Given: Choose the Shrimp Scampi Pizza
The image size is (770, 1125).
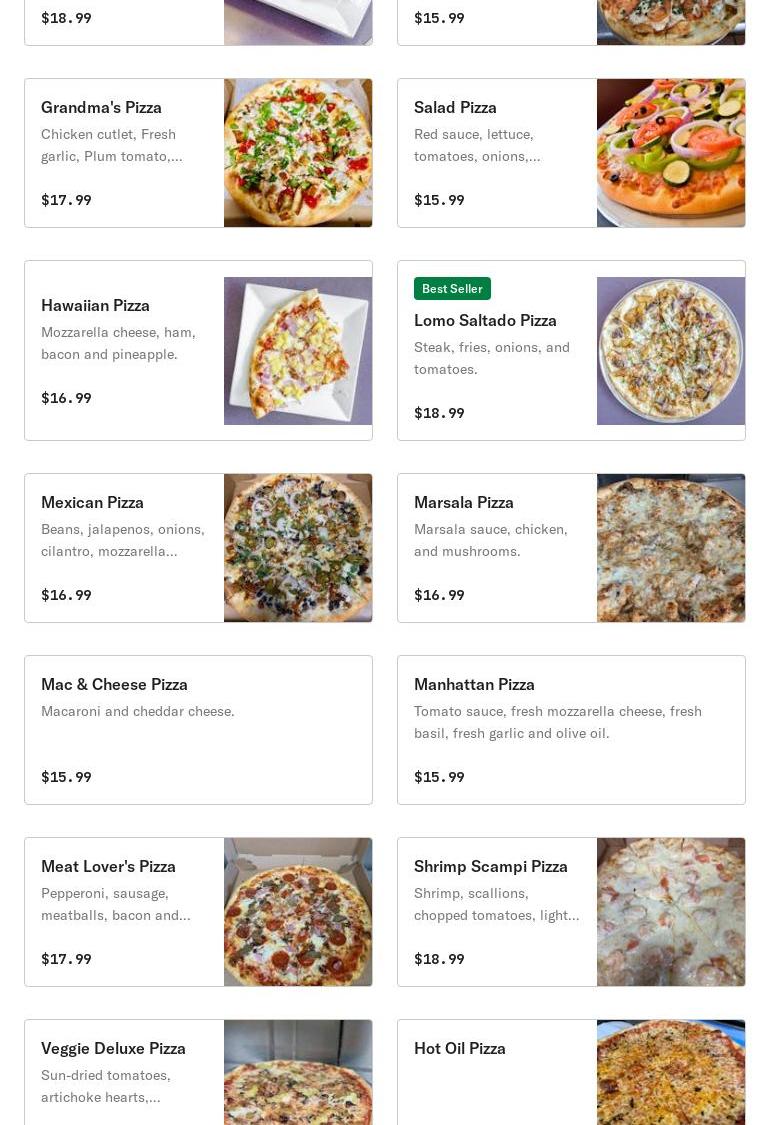Looking at the screenshot, I should [x=571, y=912].
